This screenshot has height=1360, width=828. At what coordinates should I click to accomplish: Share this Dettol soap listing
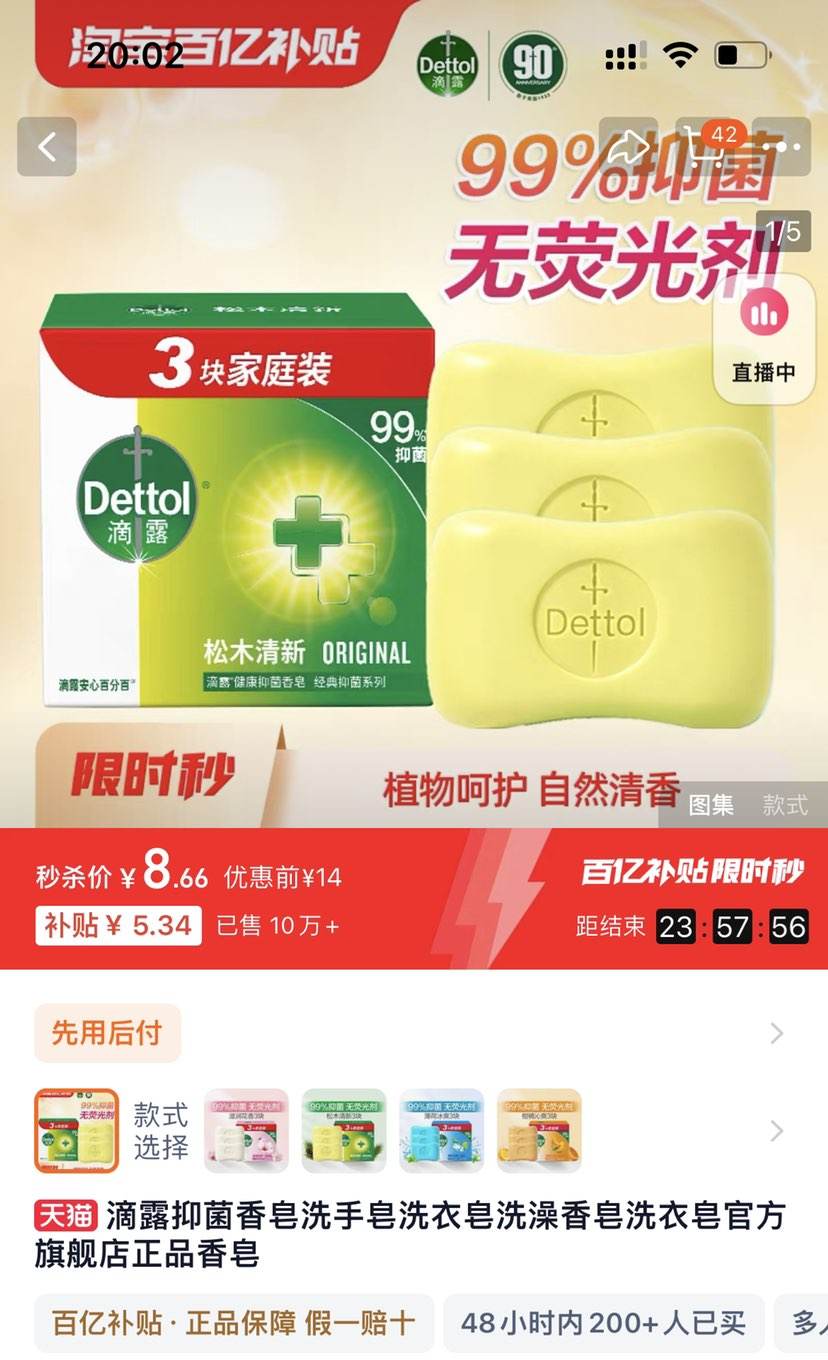628,147
